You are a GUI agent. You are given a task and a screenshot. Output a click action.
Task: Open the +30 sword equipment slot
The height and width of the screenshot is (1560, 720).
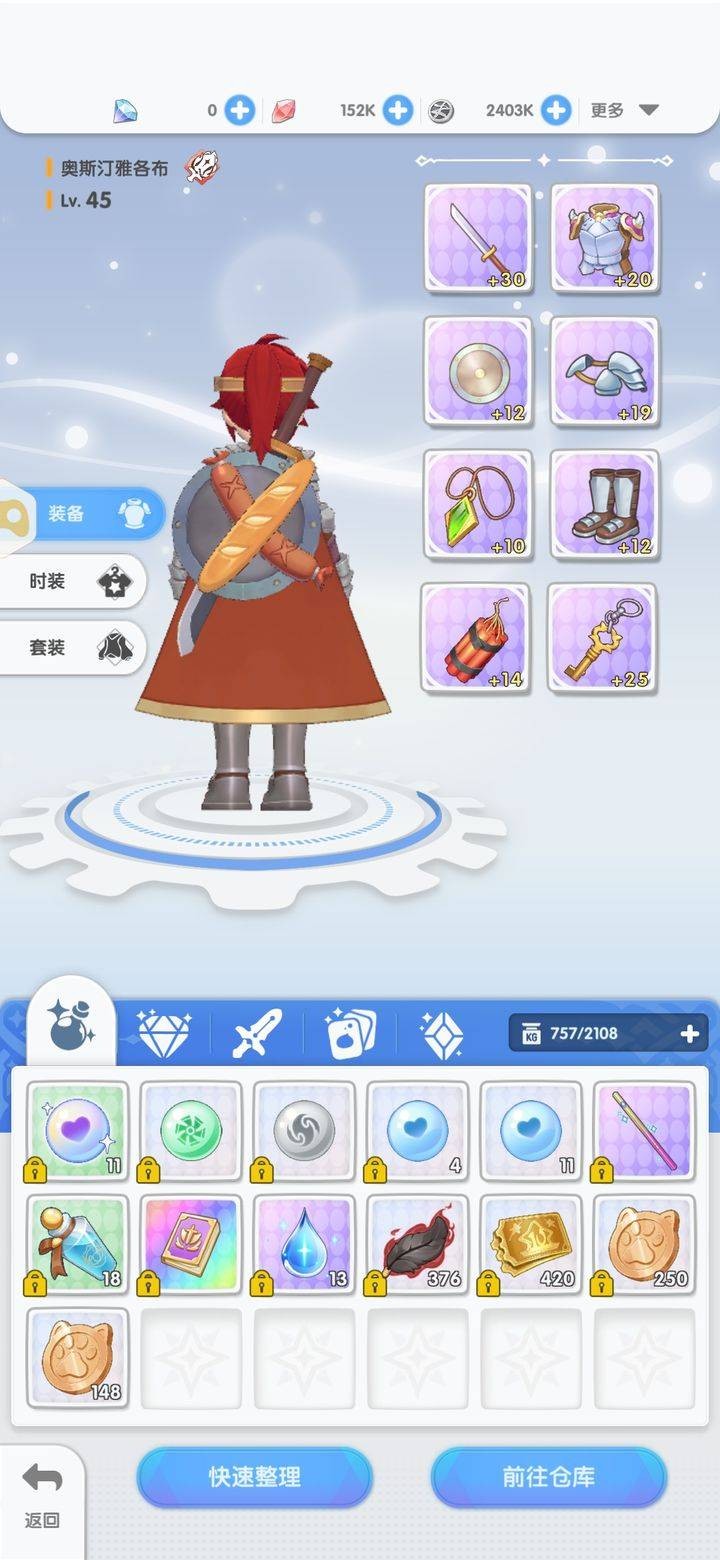click(x=477, y=238)
